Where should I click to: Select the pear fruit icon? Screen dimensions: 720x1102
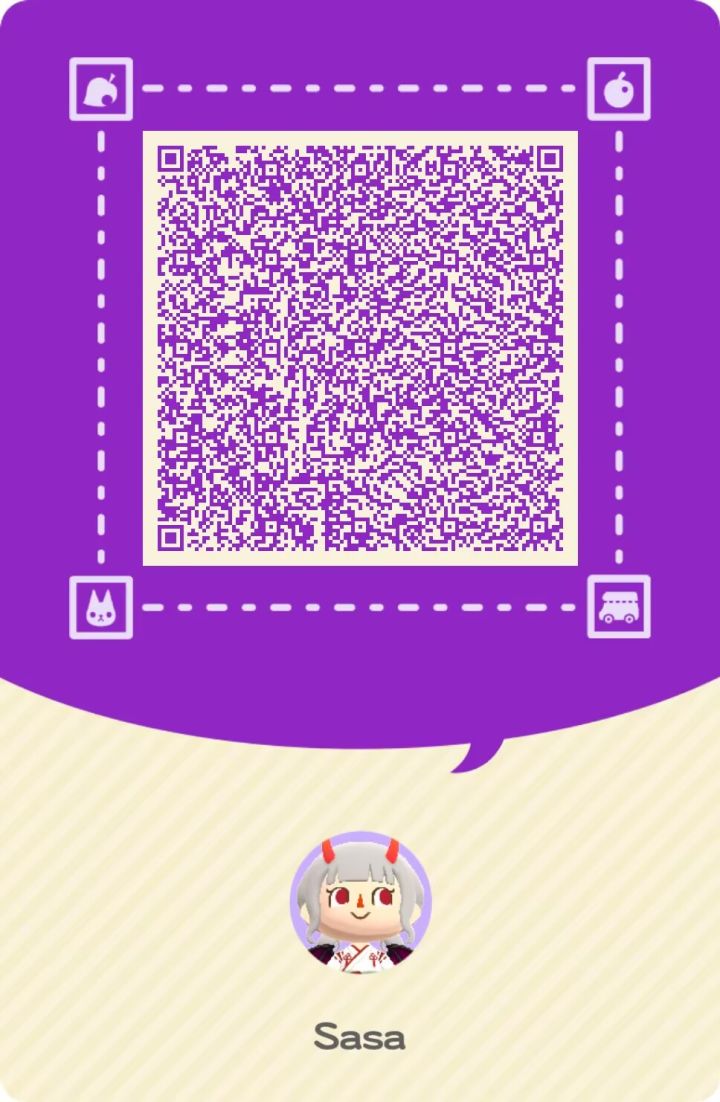[621, 88]
